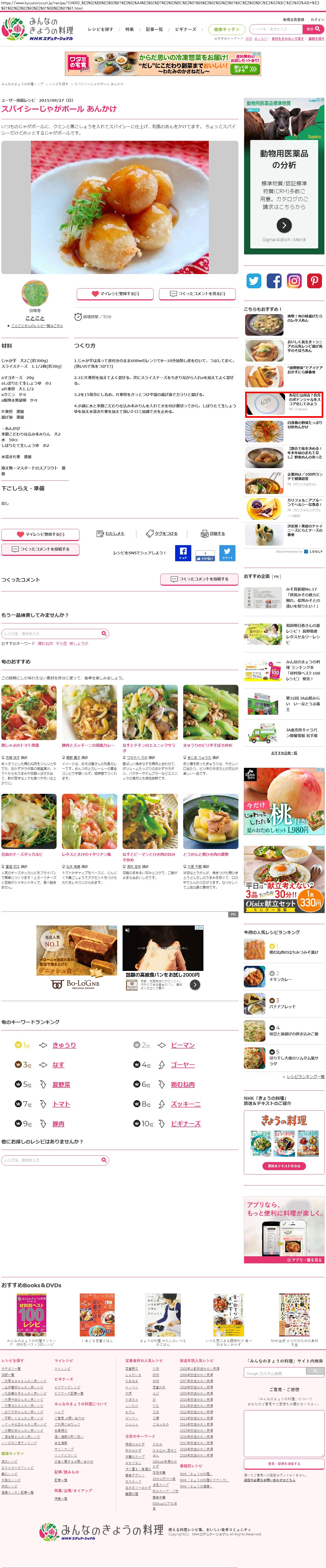Open Twitter icon in sidebar
The height and width of the screenshot is (1568, 326).
coord(254,280)
